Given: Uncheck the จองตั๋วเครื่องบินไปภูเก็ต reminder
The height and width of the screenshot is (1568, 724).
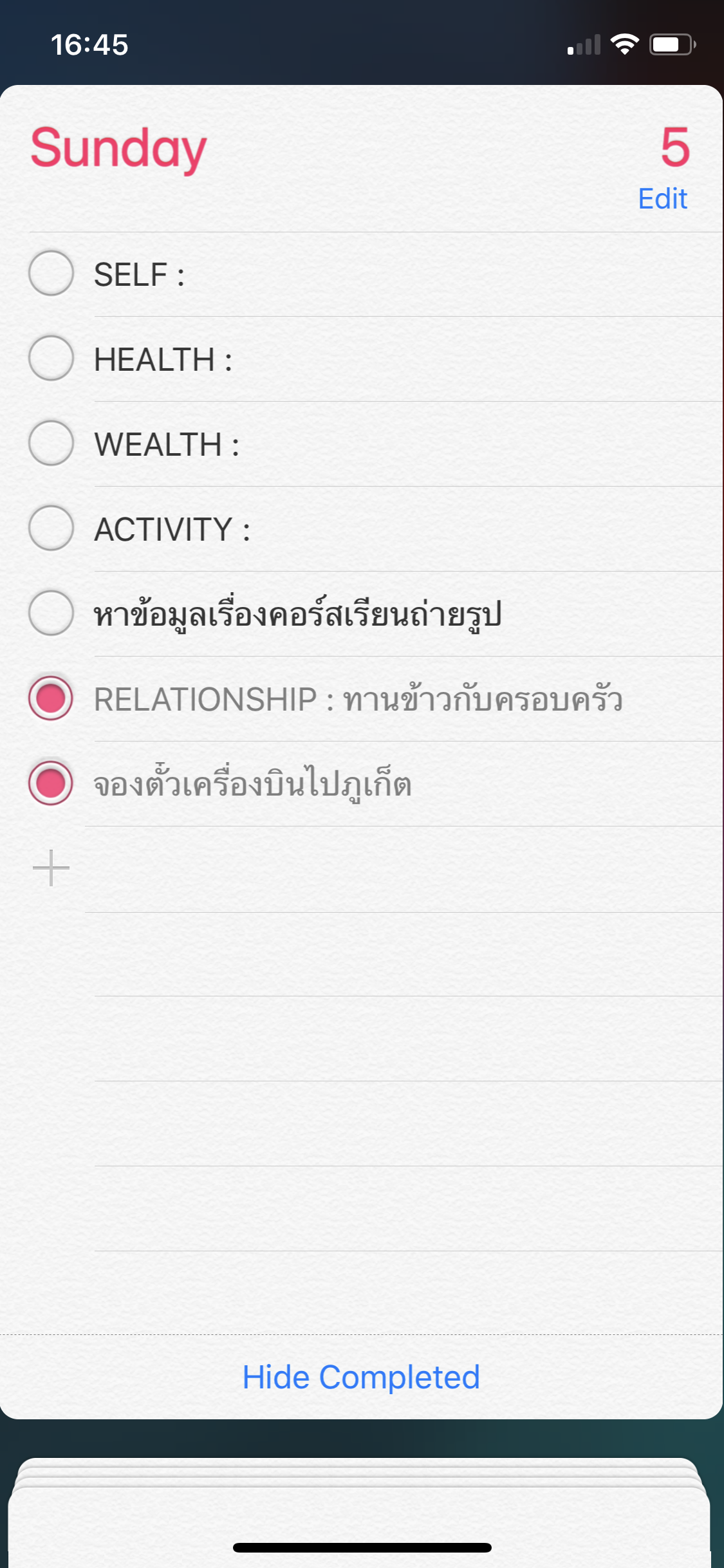Looking at the screenshot, I should click(51, 783).
